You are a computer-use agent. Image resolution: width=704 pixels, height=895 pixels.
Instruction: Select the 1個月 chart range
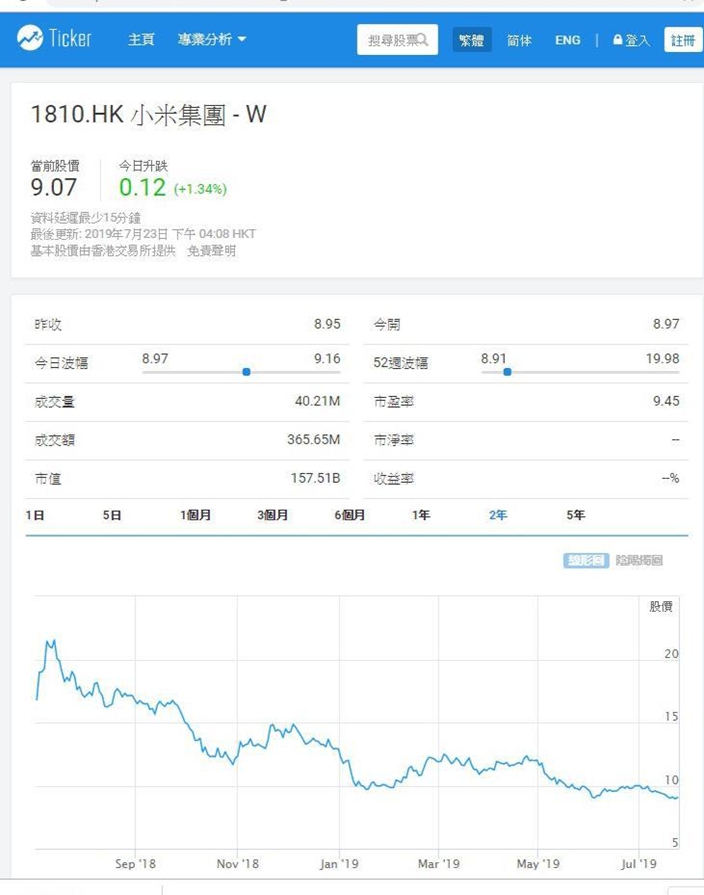(x=195, y=515)
